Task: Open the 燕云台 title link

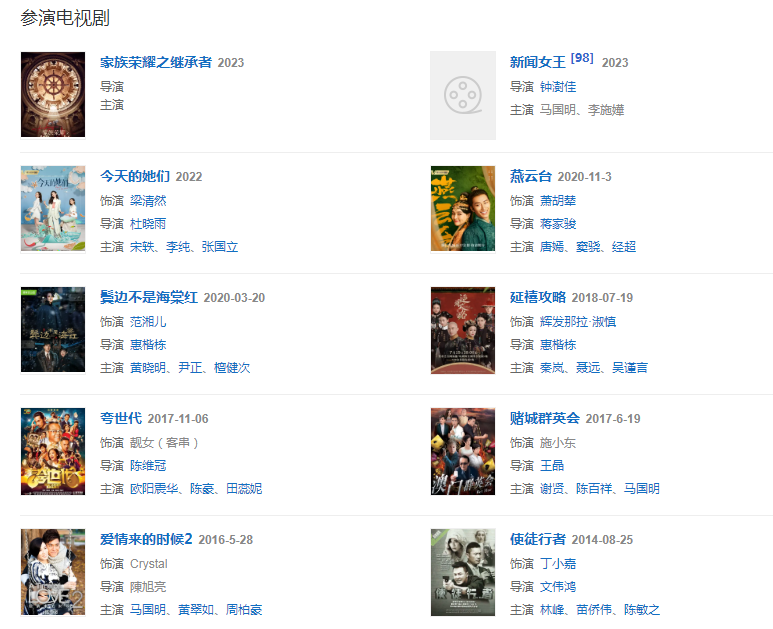Action: pos(530,176)
